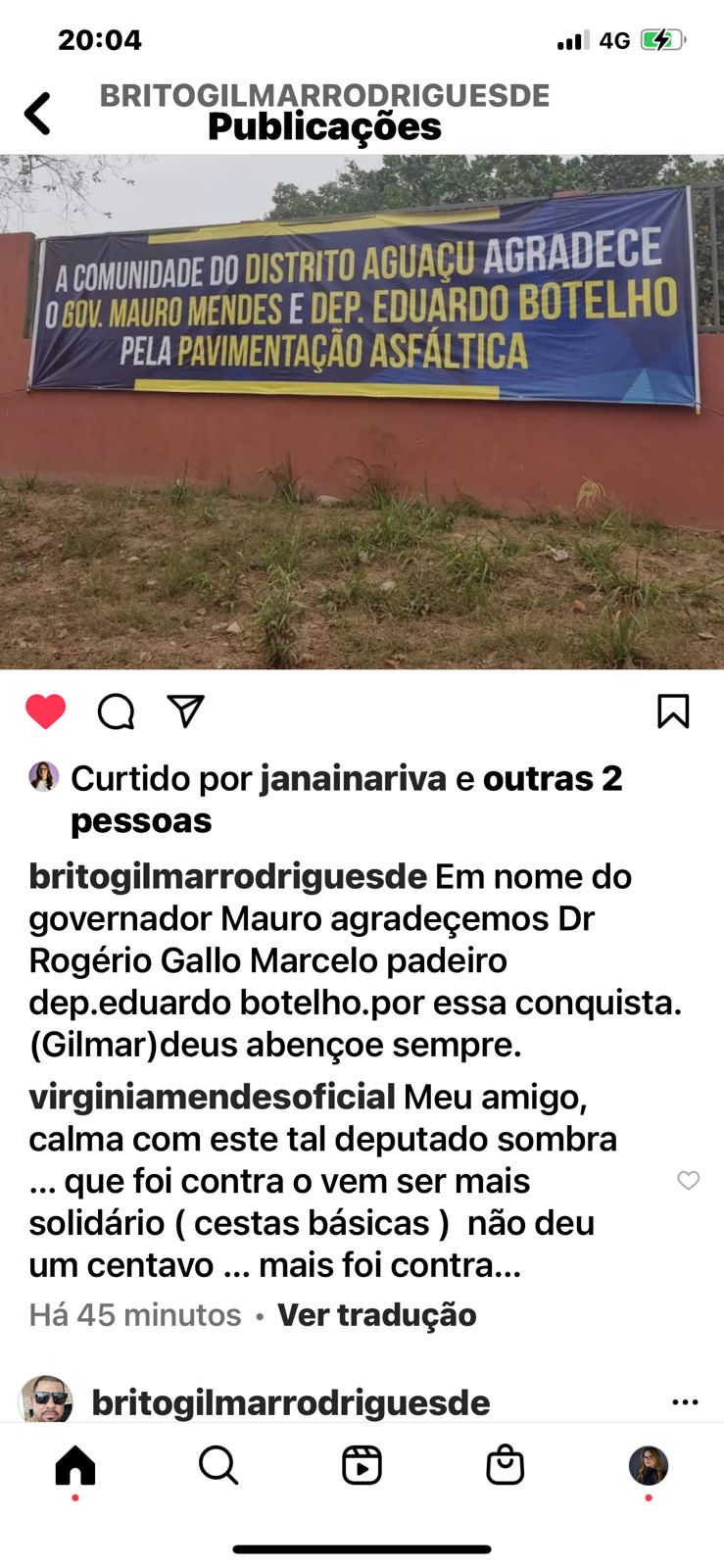This screenshot has height=1568, width=724.
Task: Open comments with the speech bubble icon
Action: click(x=116, y=712)
